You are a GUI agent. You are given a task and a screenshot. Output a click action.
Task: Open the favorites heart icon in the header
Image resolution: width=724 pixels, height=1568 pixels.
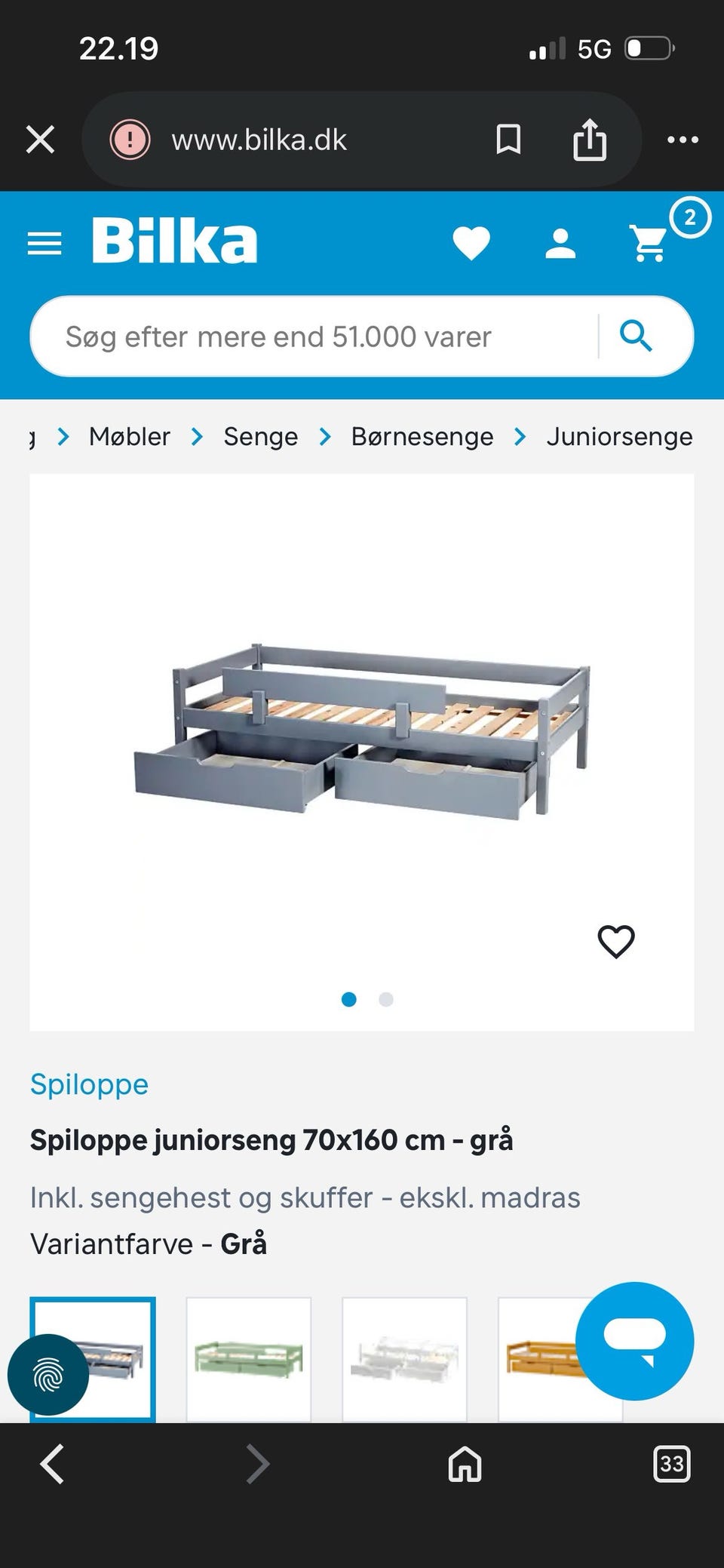pos(472,242)
